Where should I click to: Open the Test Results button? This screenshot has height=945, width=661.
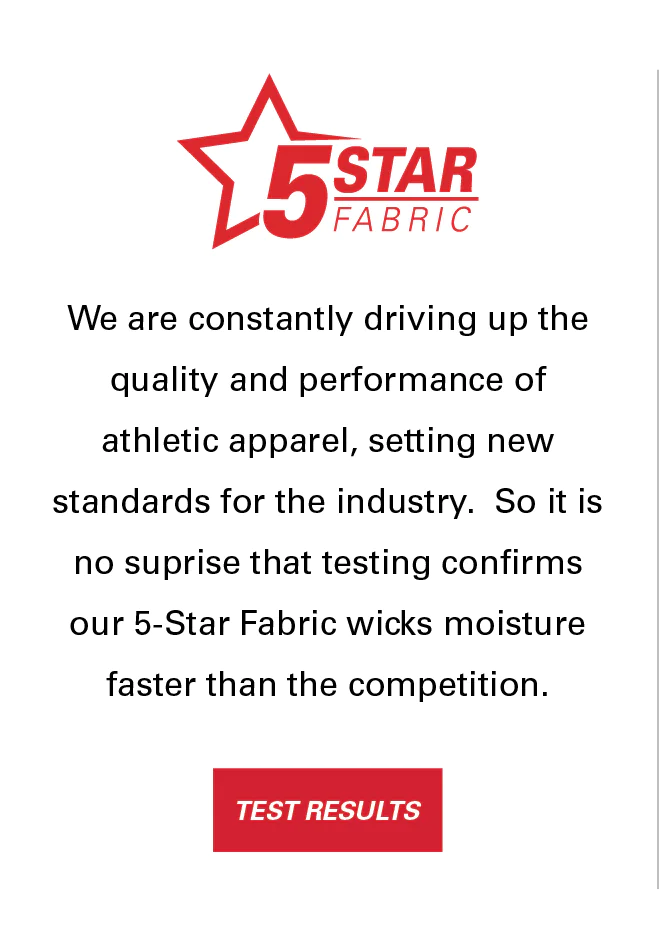(x=327, y=810)
